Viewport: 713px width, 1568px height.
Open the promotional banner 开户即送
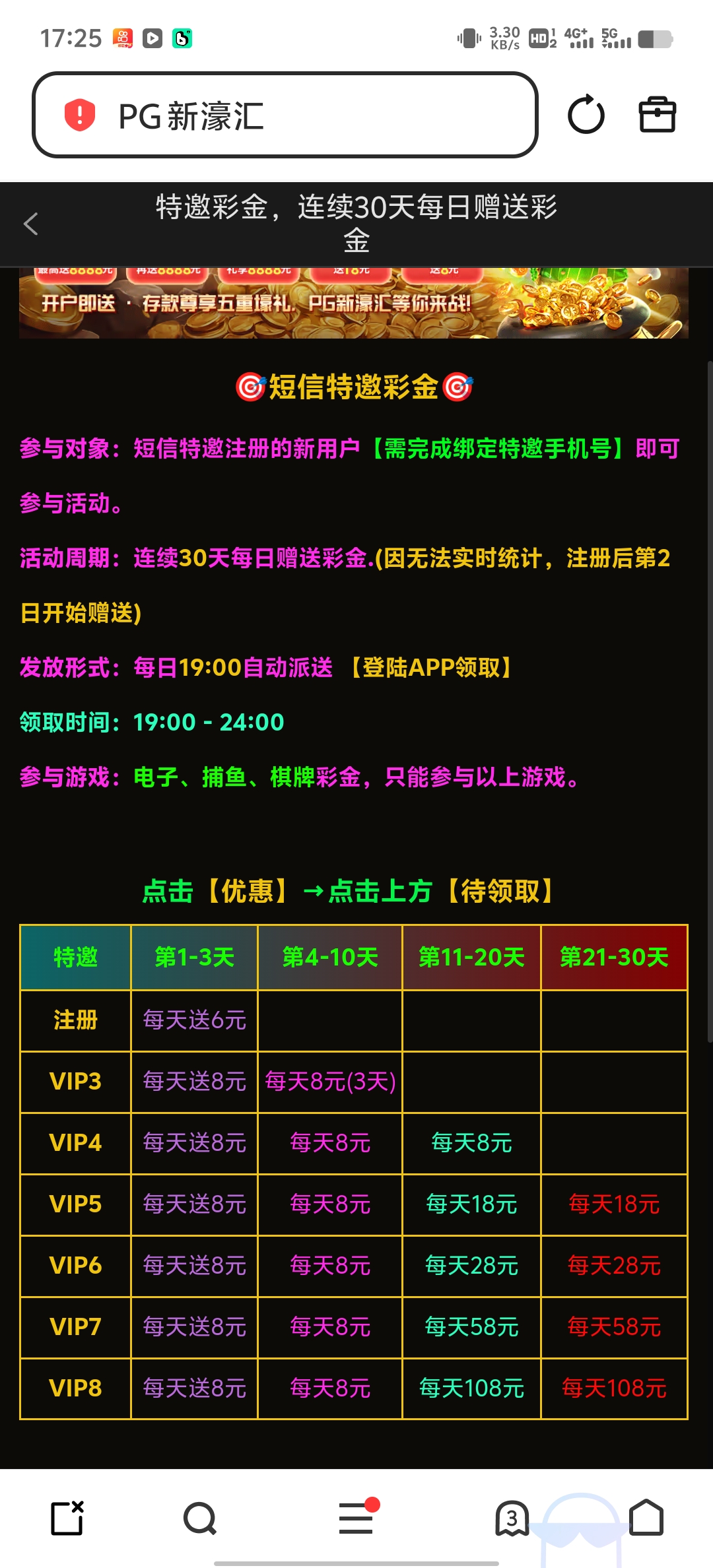353,304
